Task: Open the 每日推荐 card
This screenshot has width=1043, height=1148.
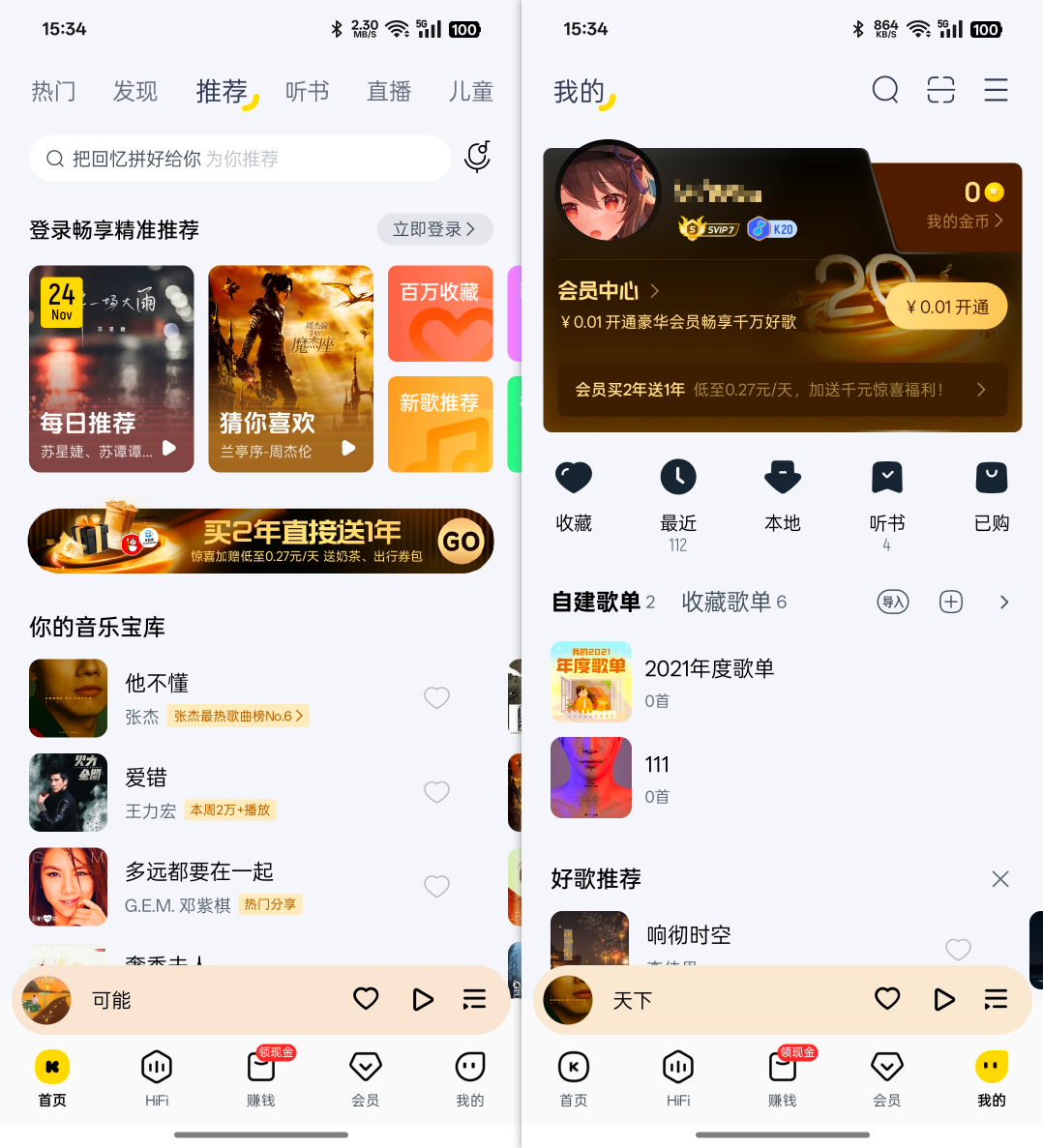Action: (x=111, y=368)
